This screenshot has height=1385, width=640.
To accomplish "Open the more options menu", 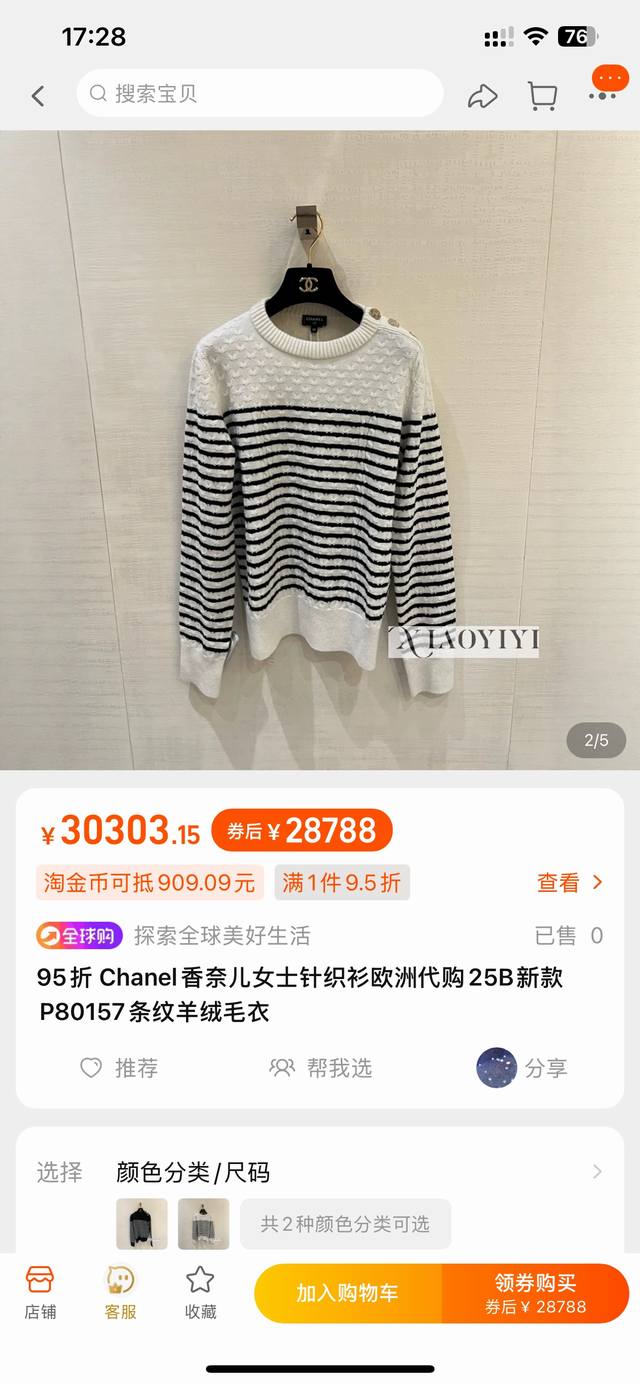I will tap(604, 92).
